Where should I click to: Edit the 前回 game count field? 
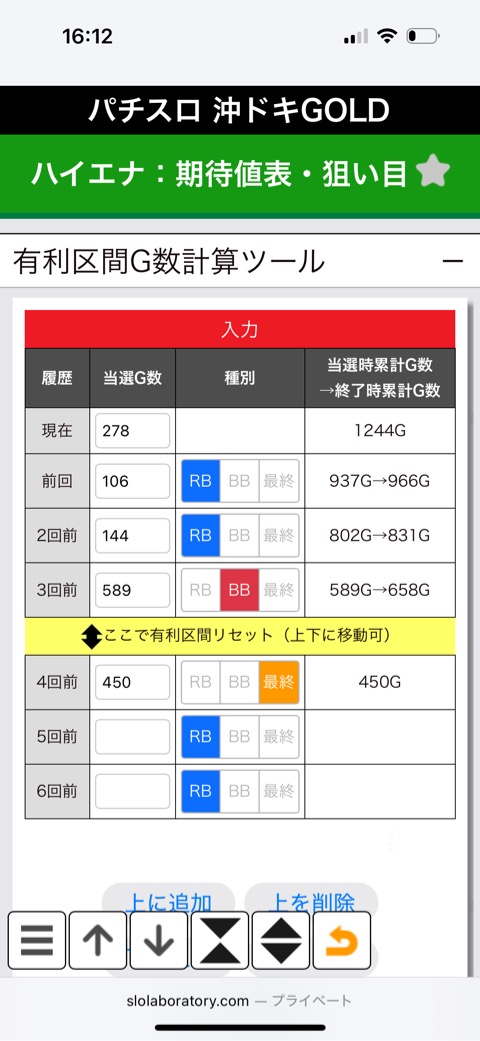click(x=132, y=481)
